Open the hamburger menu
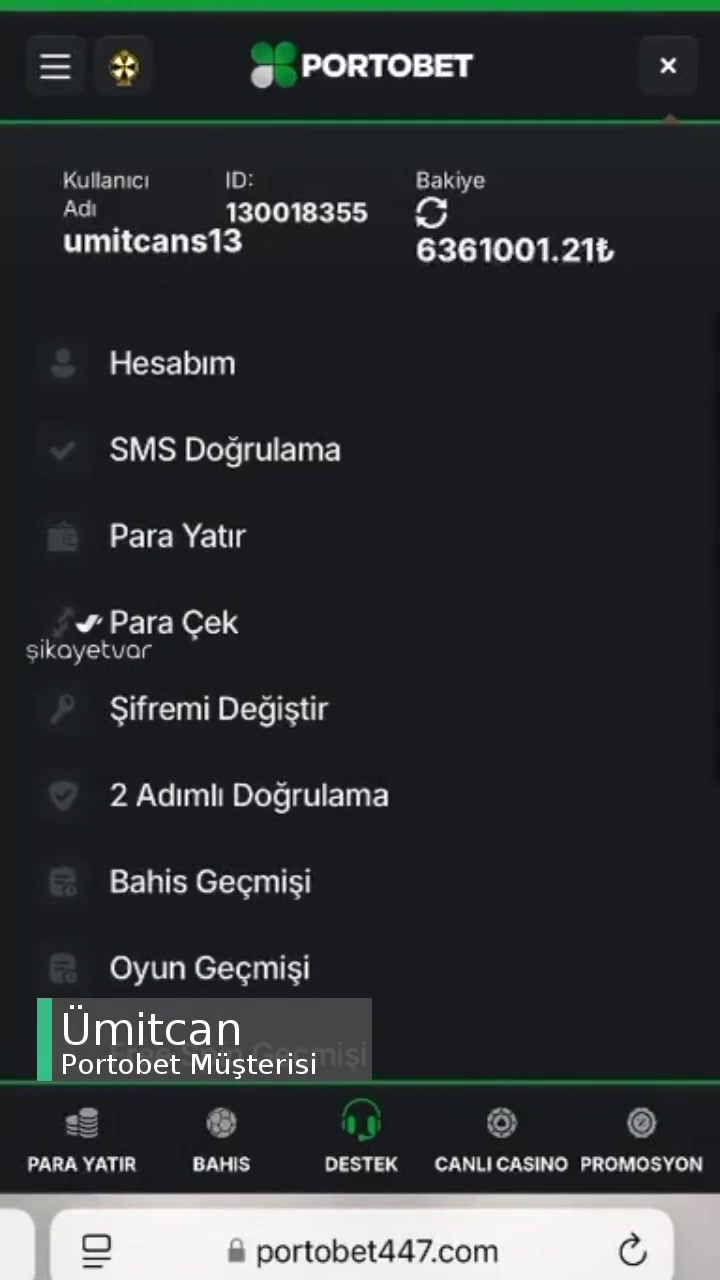 coord(55,66)
